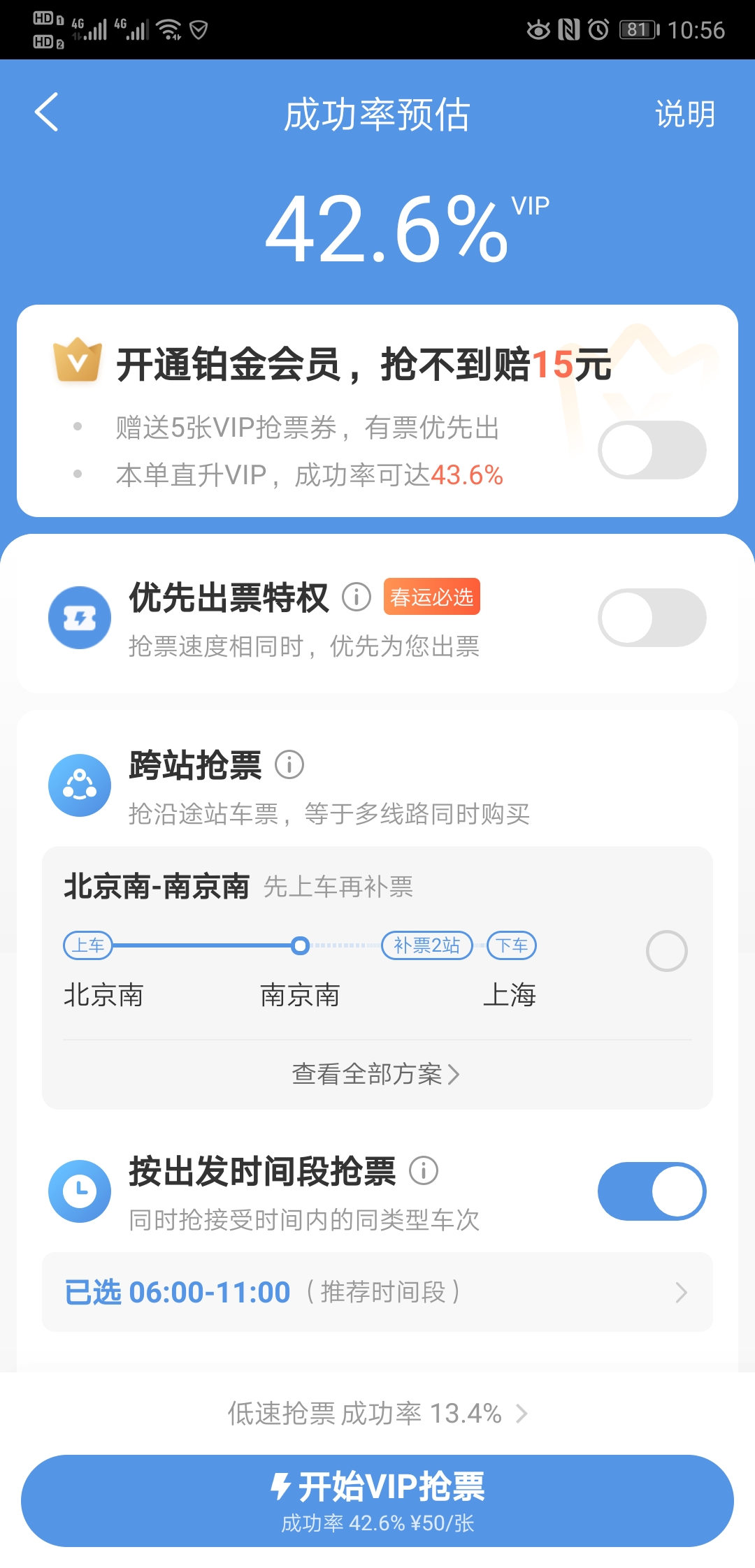Show info about 按出发时间段抢票
The height and width of the screenshot is (1568, 755).
click(x=424, y=1170)
